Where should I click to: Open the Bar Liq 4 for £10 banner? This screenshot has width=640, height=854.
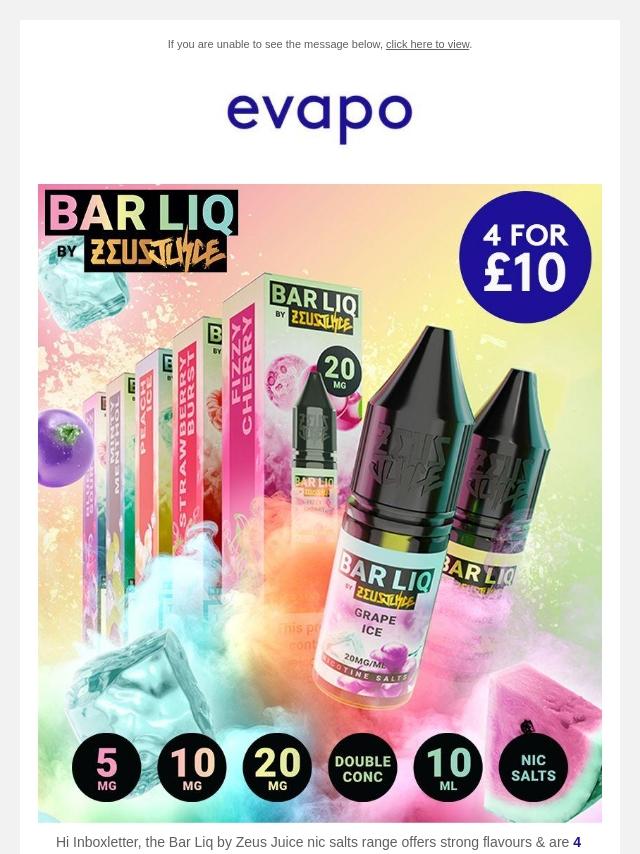tap(320, 502)
